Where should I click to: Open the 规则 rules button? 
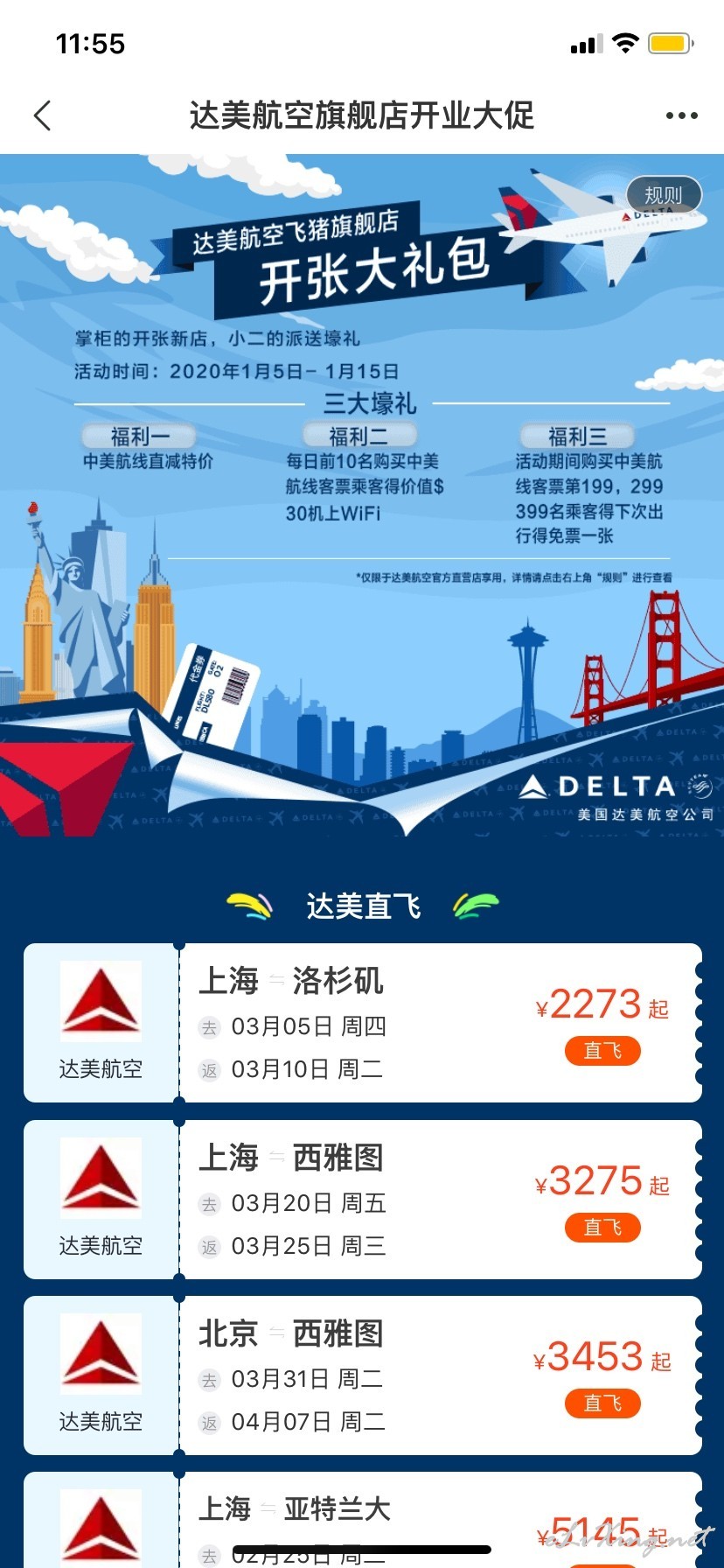coord(664,195)
